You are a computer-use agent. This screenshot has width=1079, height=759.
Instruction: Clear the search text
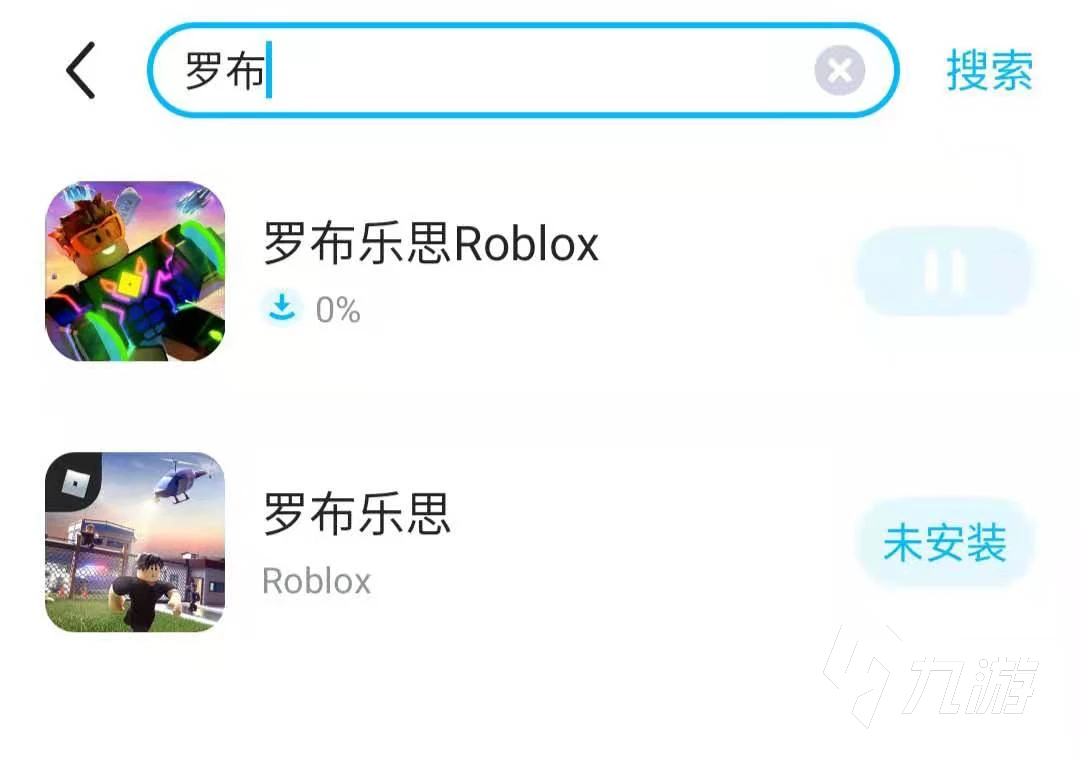pyautogui.click(x=839, y=71)
